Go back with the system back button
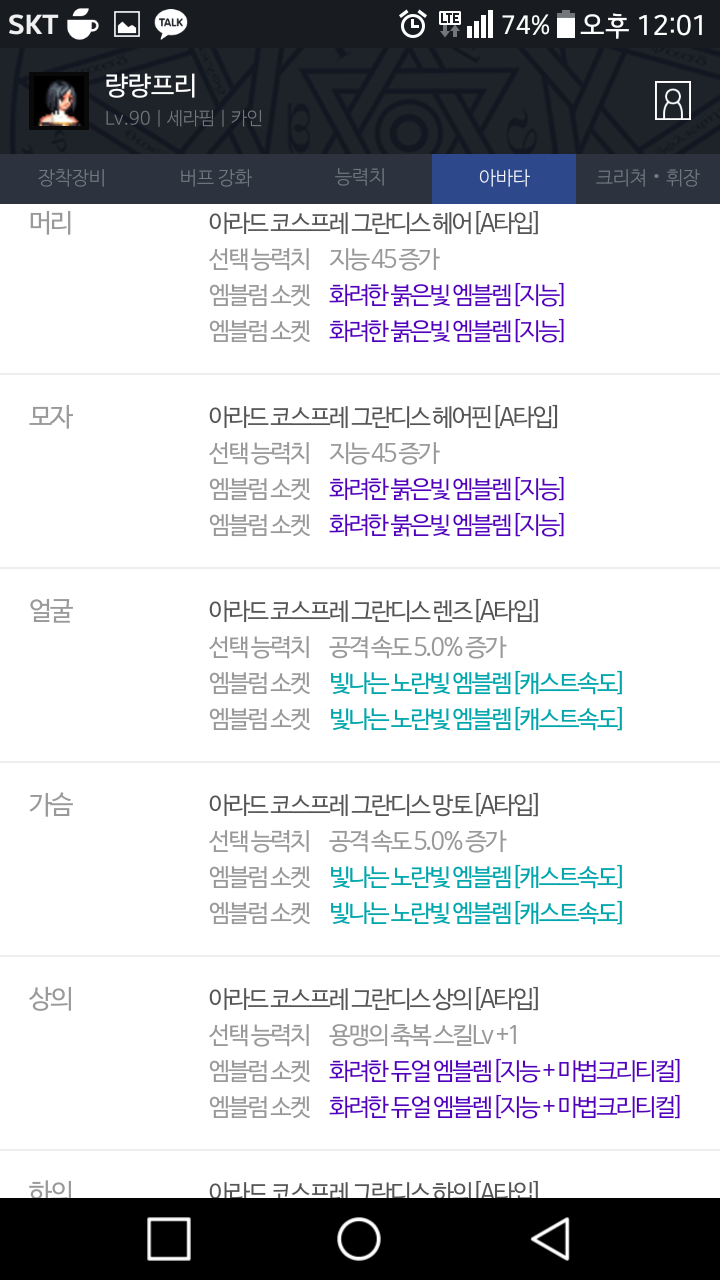The width and height of the screenshot is (720, 1280). [x=550, y=1239]
